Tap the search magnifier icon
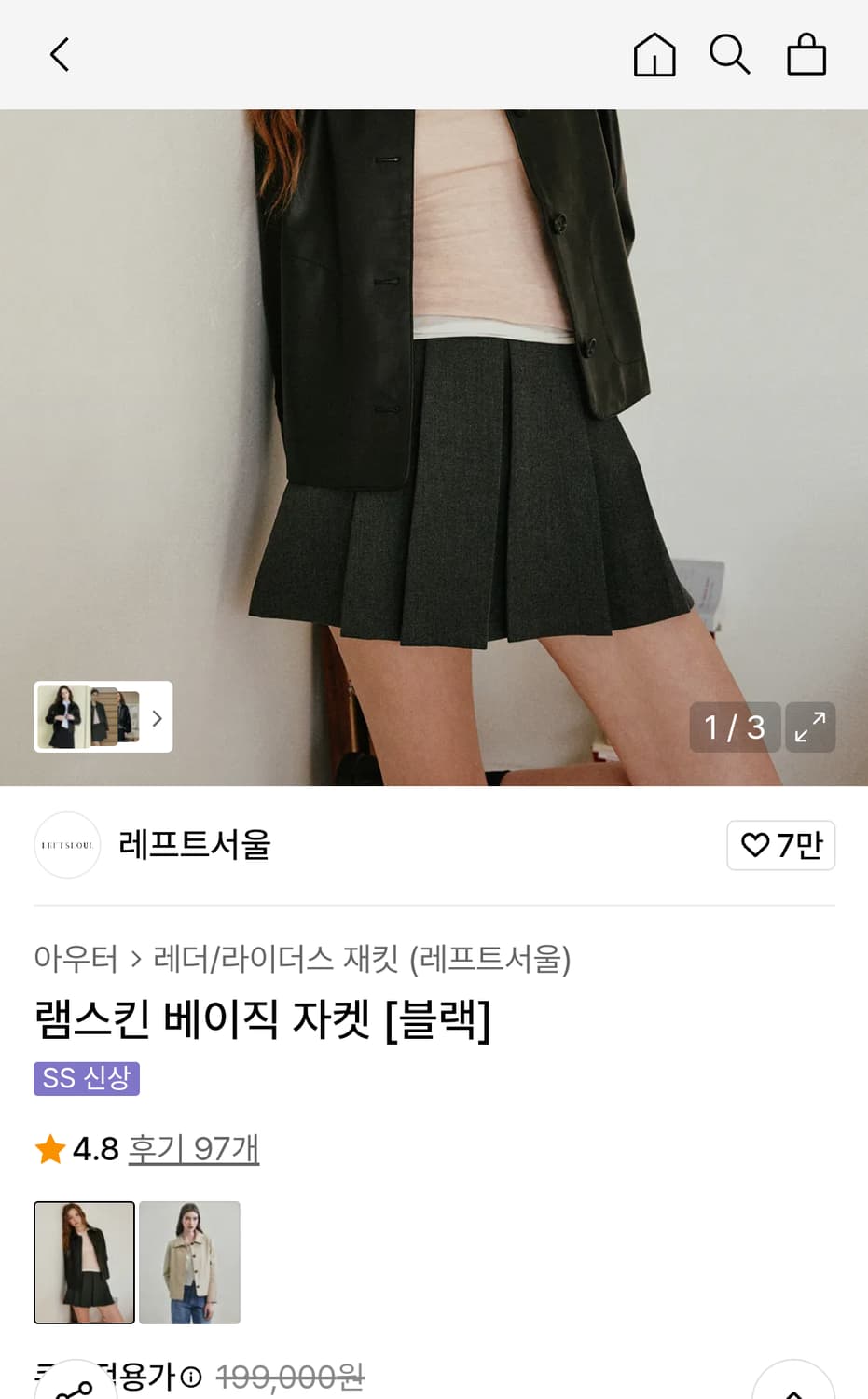This screenshot has width=868, height=1399. 730,54
